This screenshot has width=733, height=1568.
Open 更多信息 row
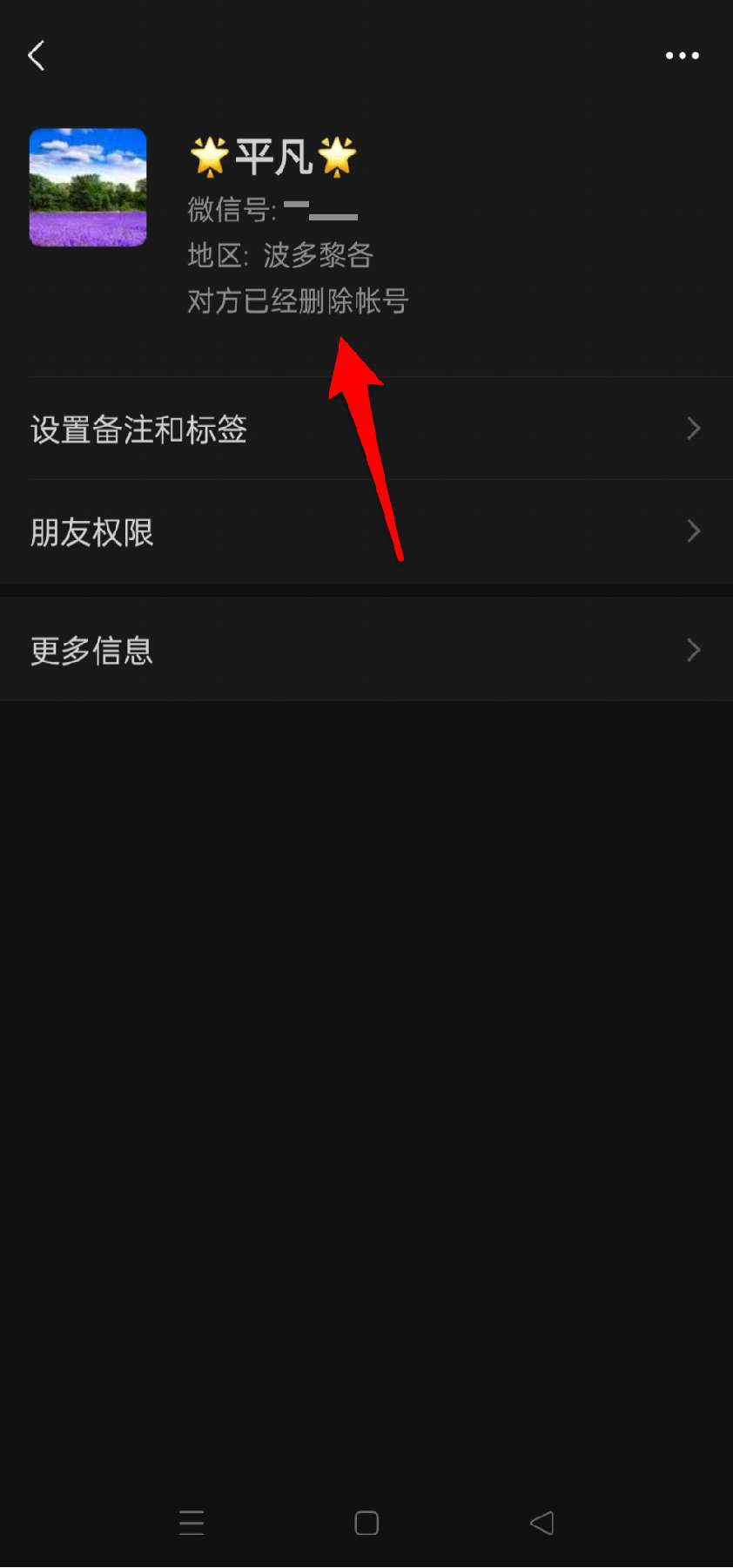coord(366,650)
